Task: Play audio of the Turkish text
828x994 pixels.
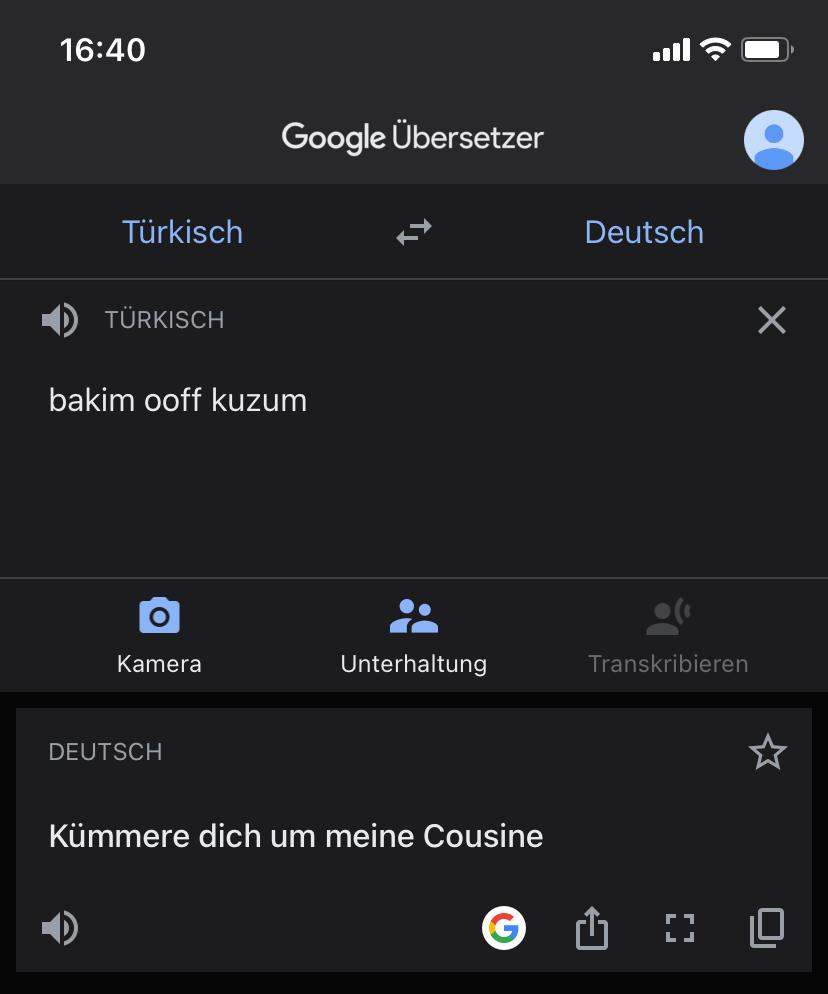Action: pyautogui.click(x=61, y=320)
